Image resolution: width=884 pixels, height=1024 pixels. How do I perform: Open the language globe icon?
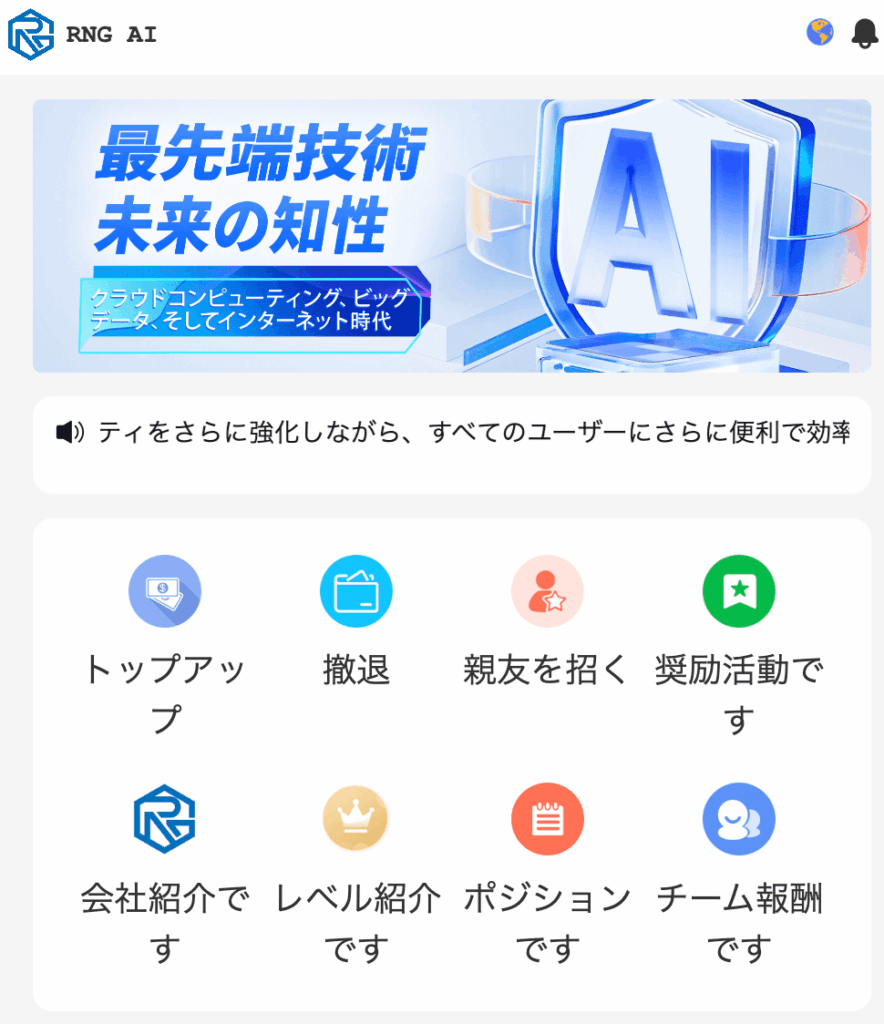[x=820, y=33]
